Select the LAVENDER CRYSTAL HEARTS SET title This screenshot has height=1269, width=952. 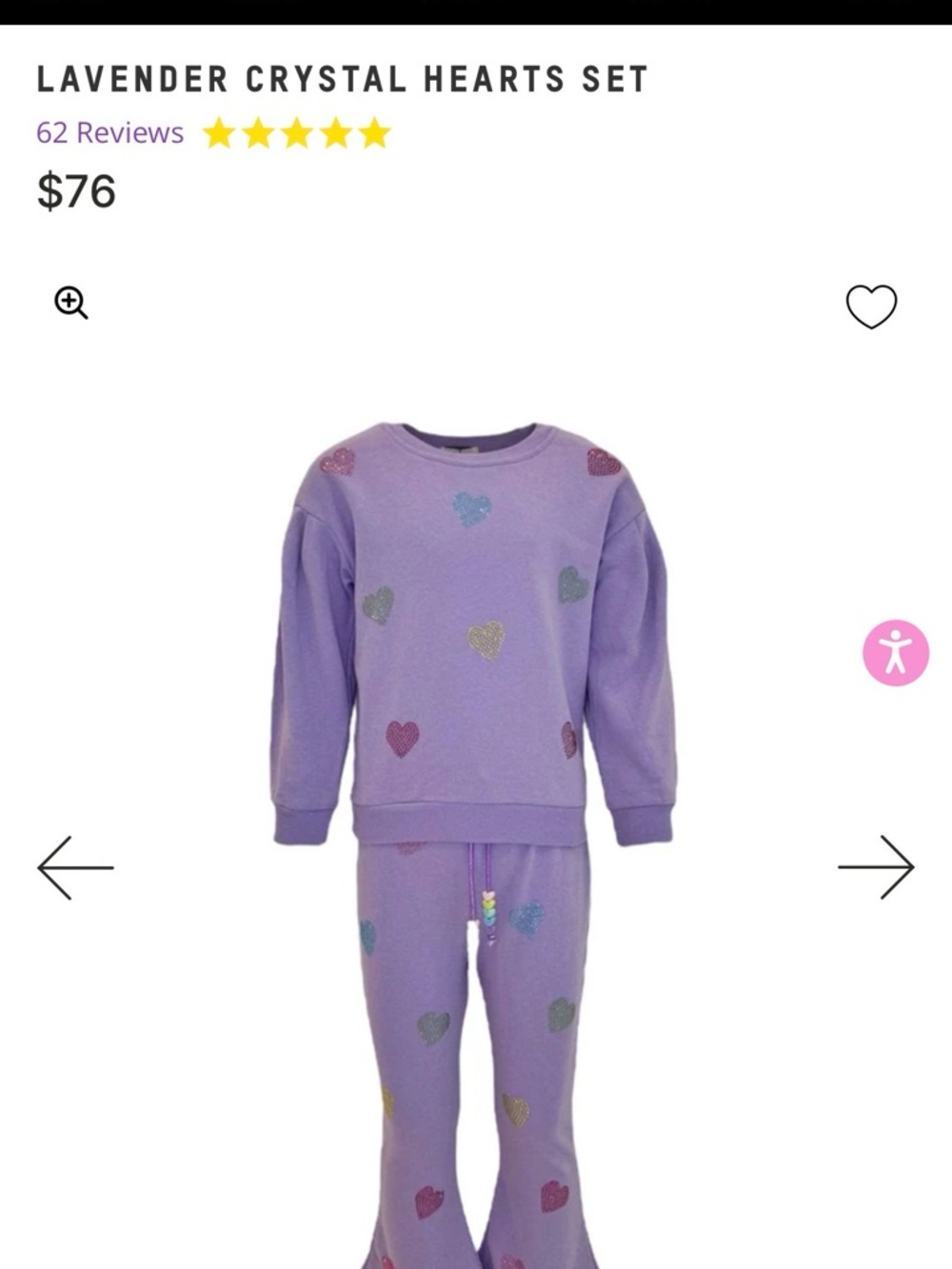tap(343, 80)
